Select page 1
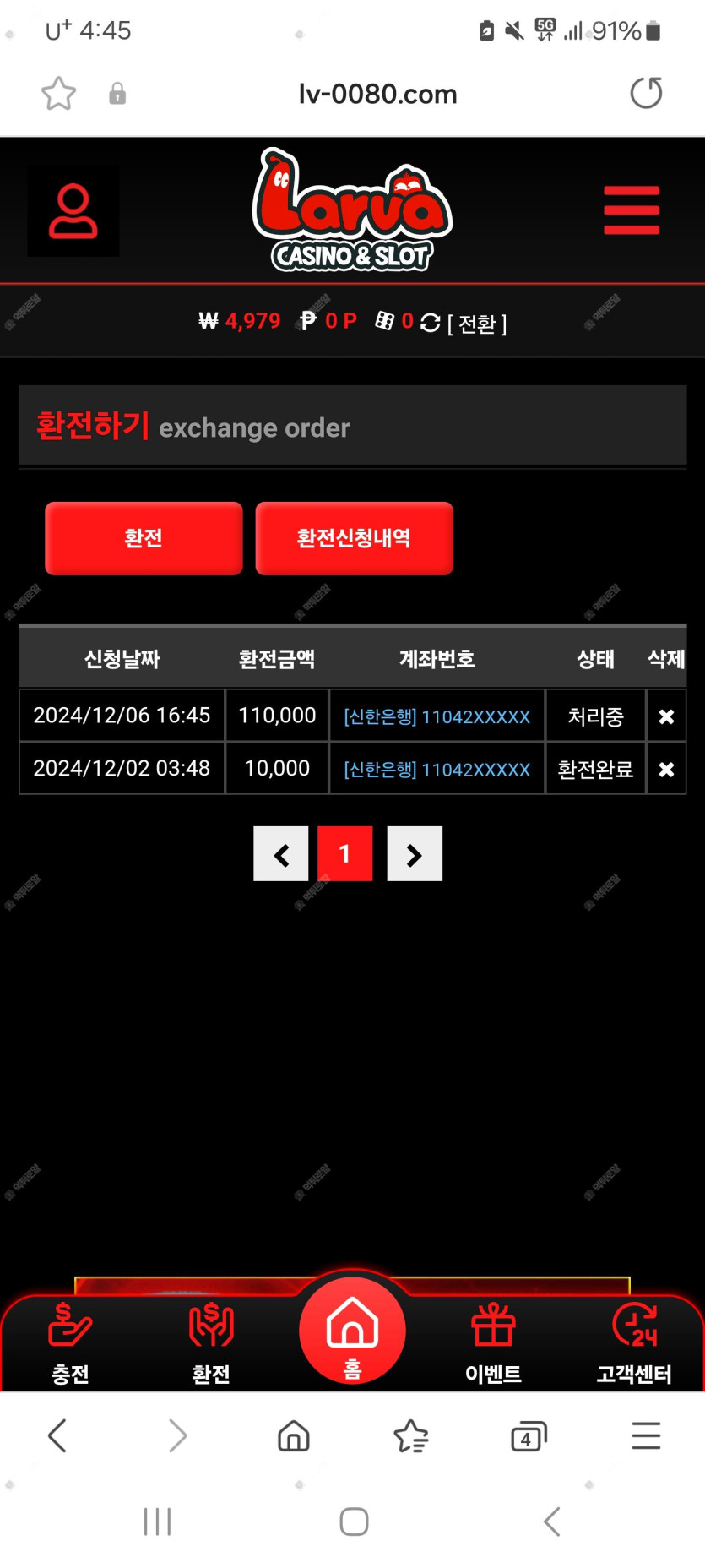The image size is (705, 1568). coord(344,854)
